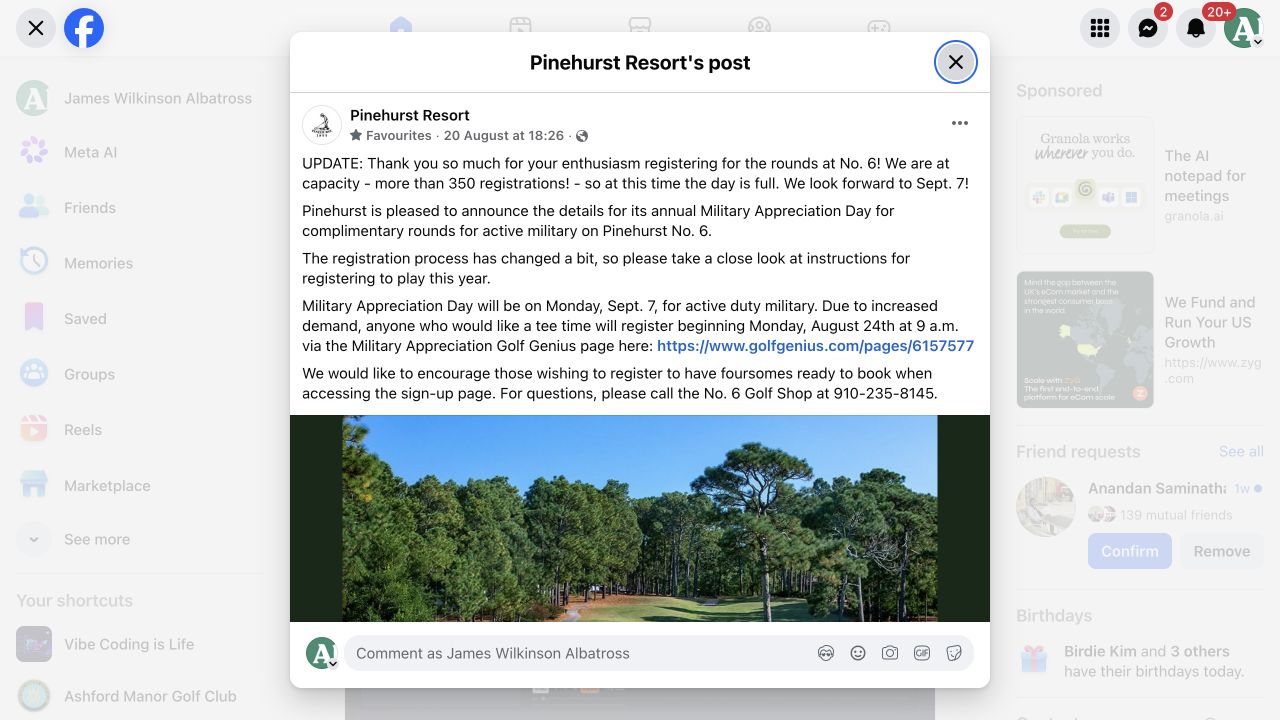The image size is (1280, 720).
Task: Open the apps grid menu
Action: click(1100, 28)
